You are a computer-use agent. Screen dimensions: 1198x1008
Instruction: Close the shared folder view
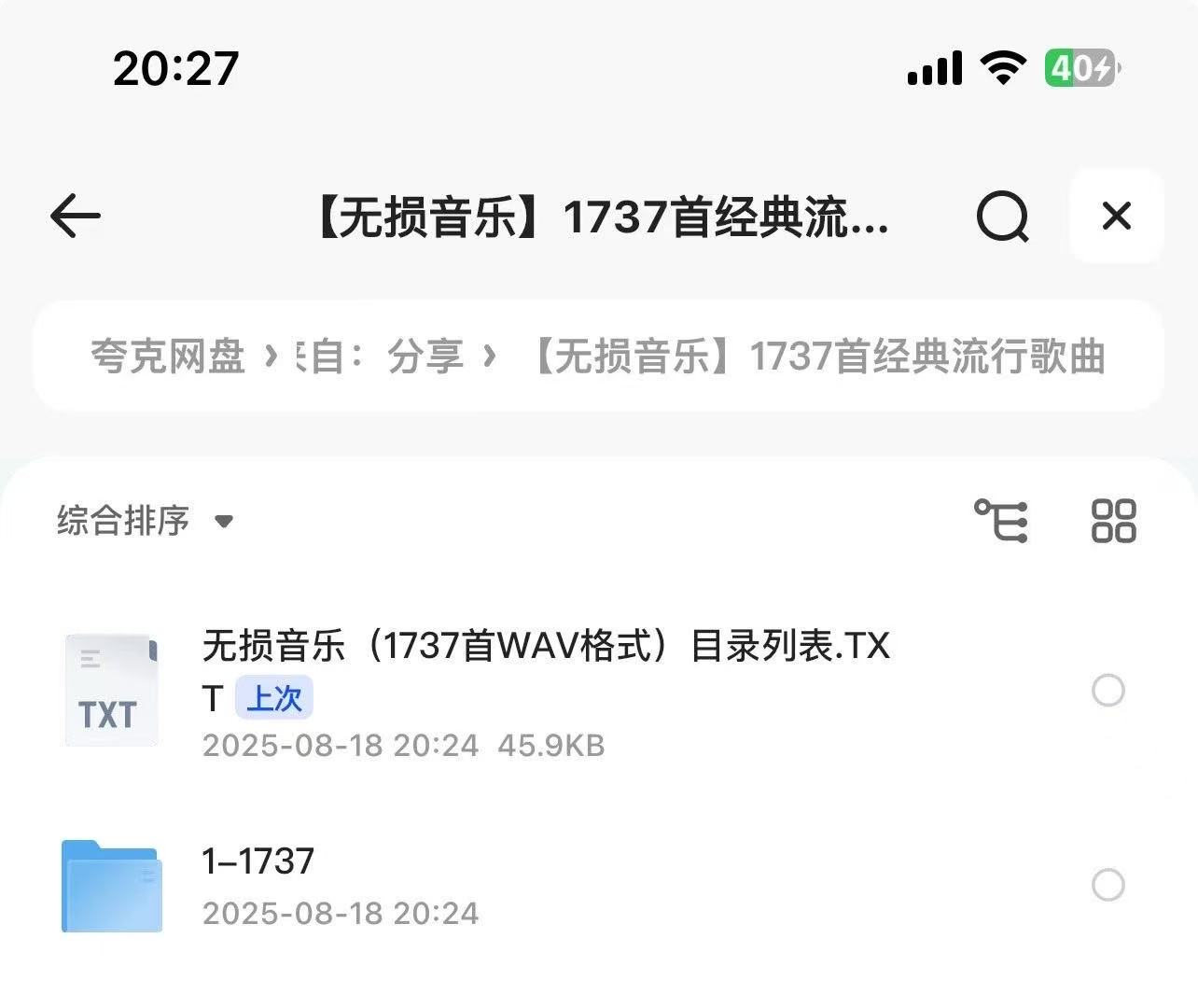1116,217
